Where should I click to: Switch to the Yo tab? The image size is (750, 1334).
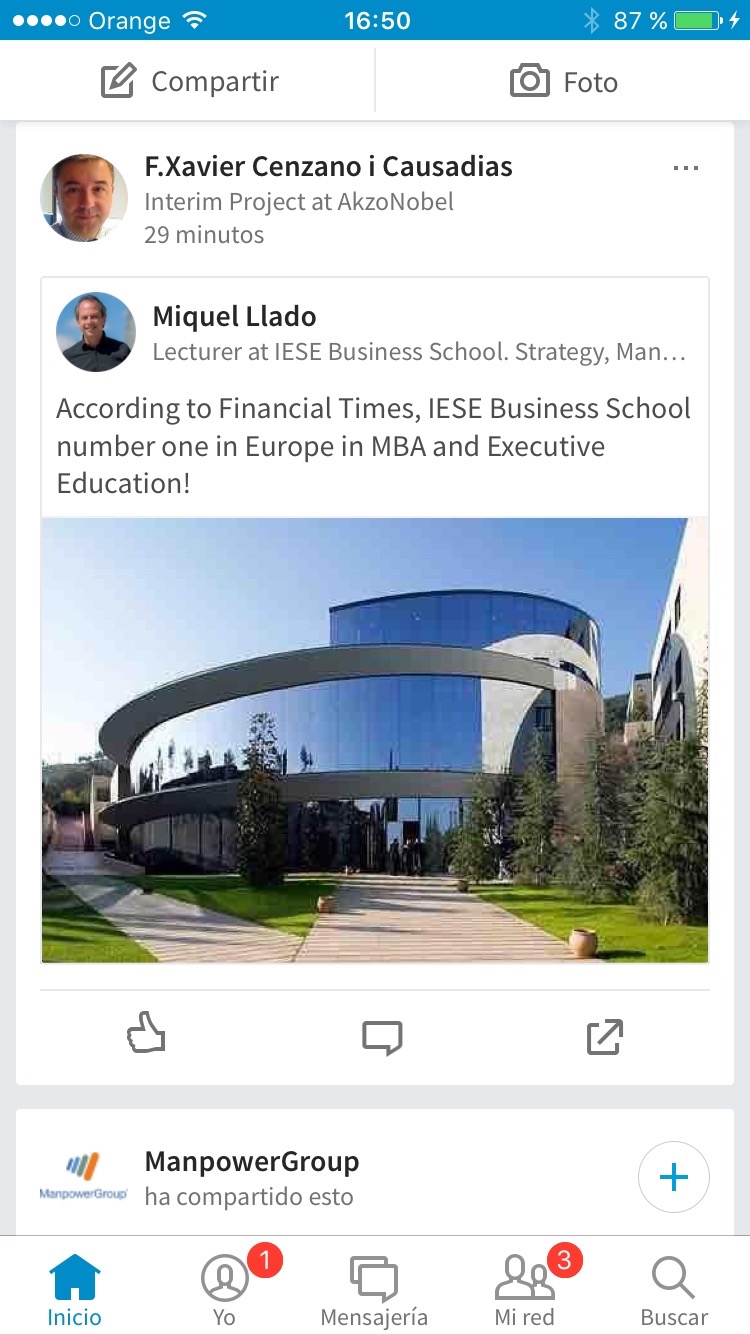coord(225,1290)
